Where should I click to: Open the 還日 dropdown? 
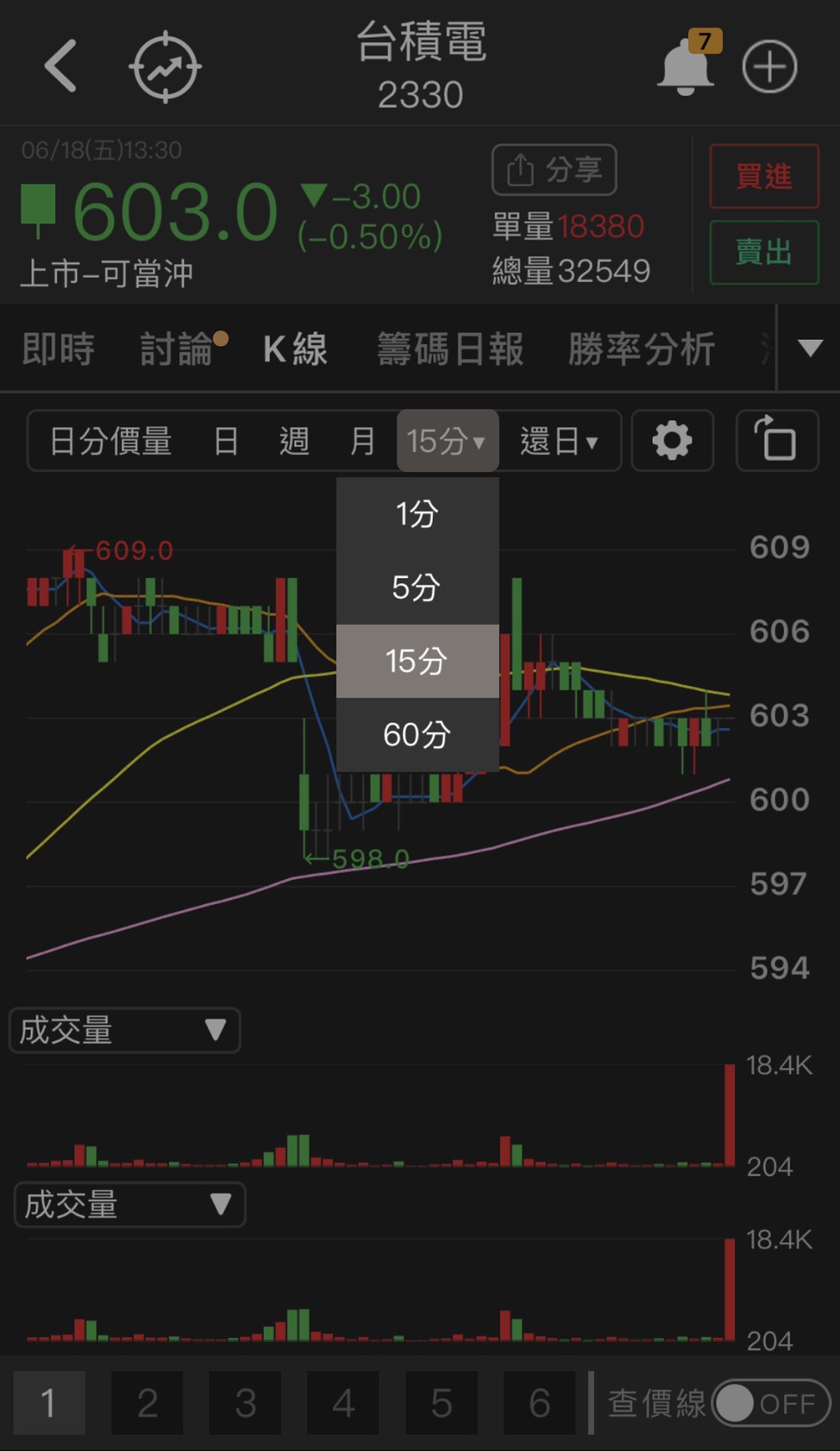(x=559, y=442)
